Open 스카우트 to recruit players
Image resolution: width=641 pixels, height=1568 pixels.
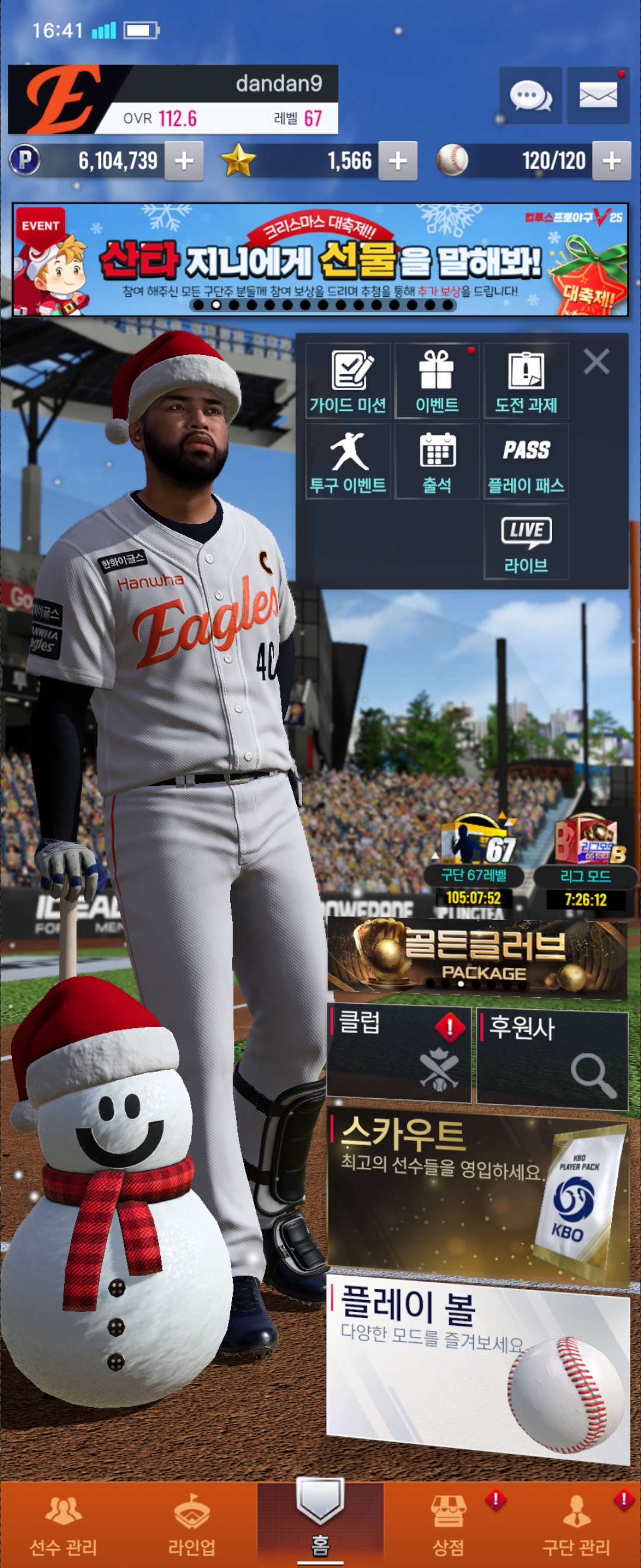click(477, 1188)
